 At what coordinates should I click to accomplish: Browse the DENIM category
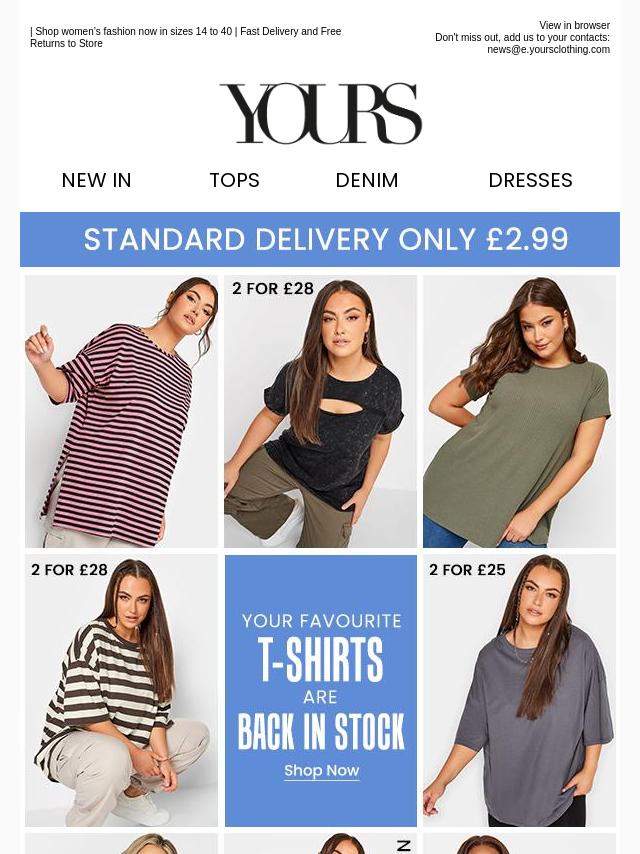pos(366,181)
